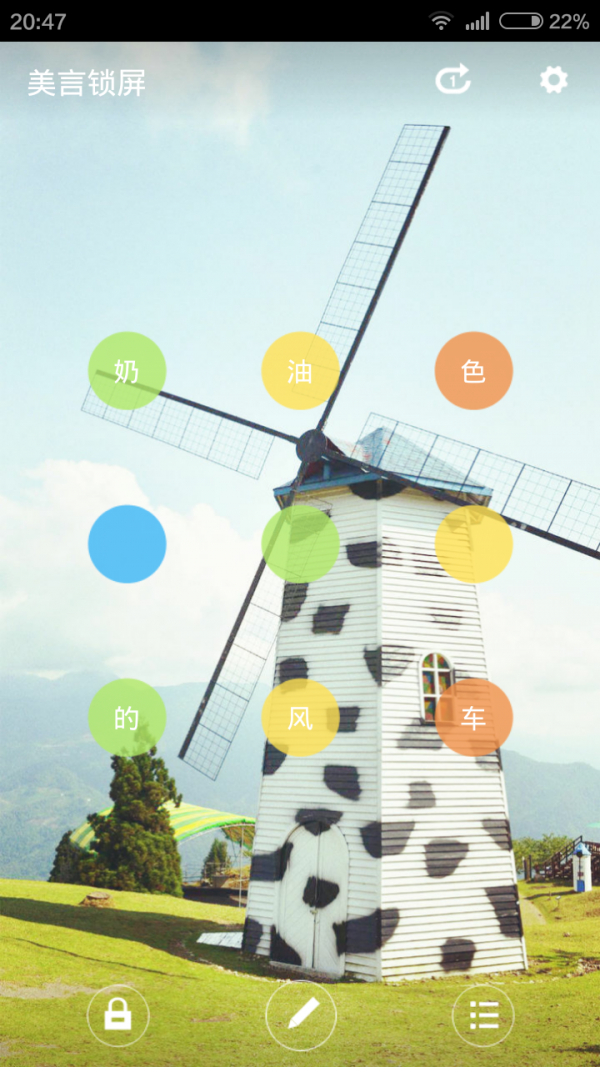This screenshot has height=1067, width=600.
Task: Select the green circle labeled 的
Action: (127, 717)
